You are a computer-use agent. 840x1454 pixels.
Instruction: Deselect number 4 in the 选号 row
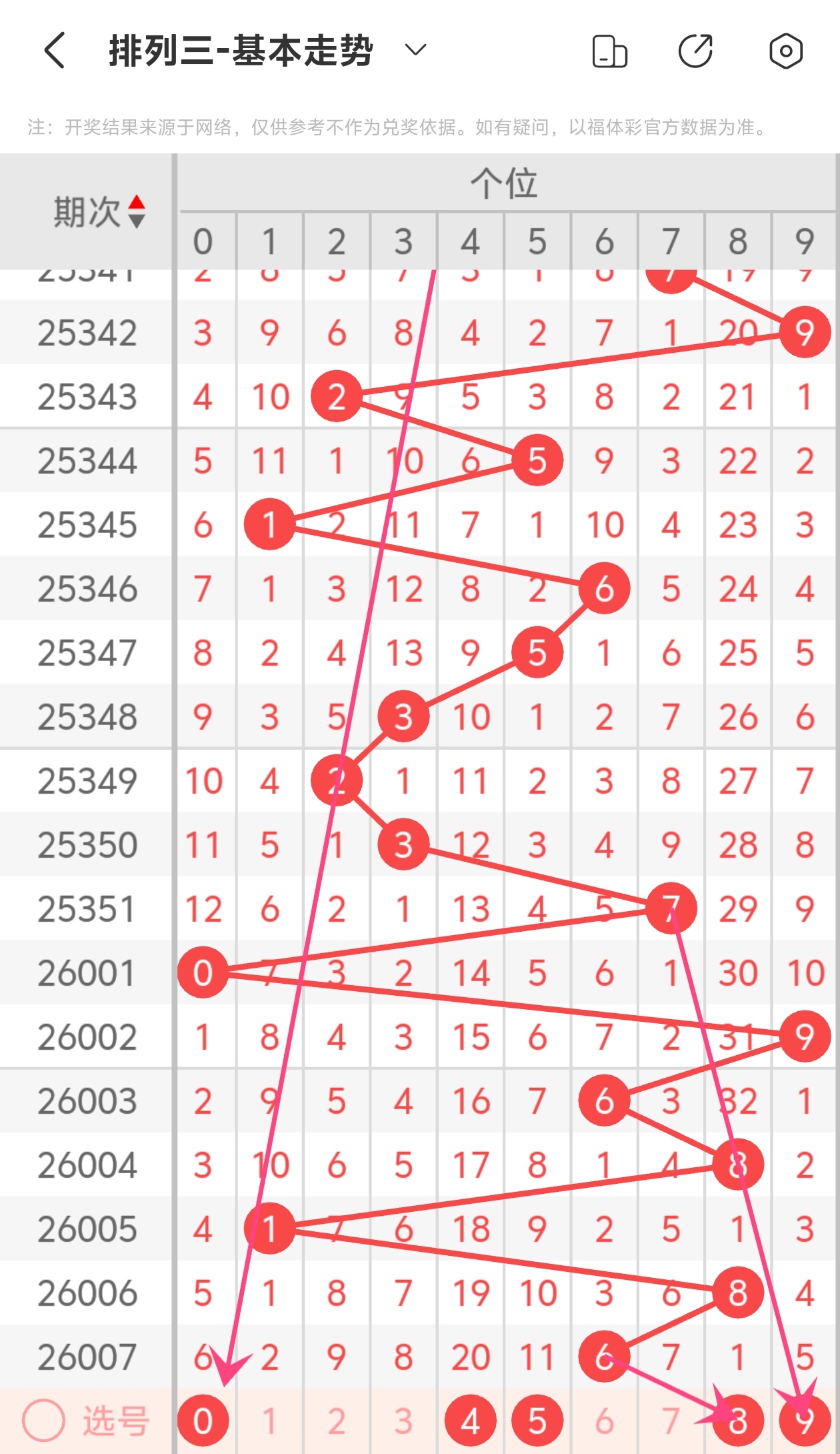[x=470, y=1421]
